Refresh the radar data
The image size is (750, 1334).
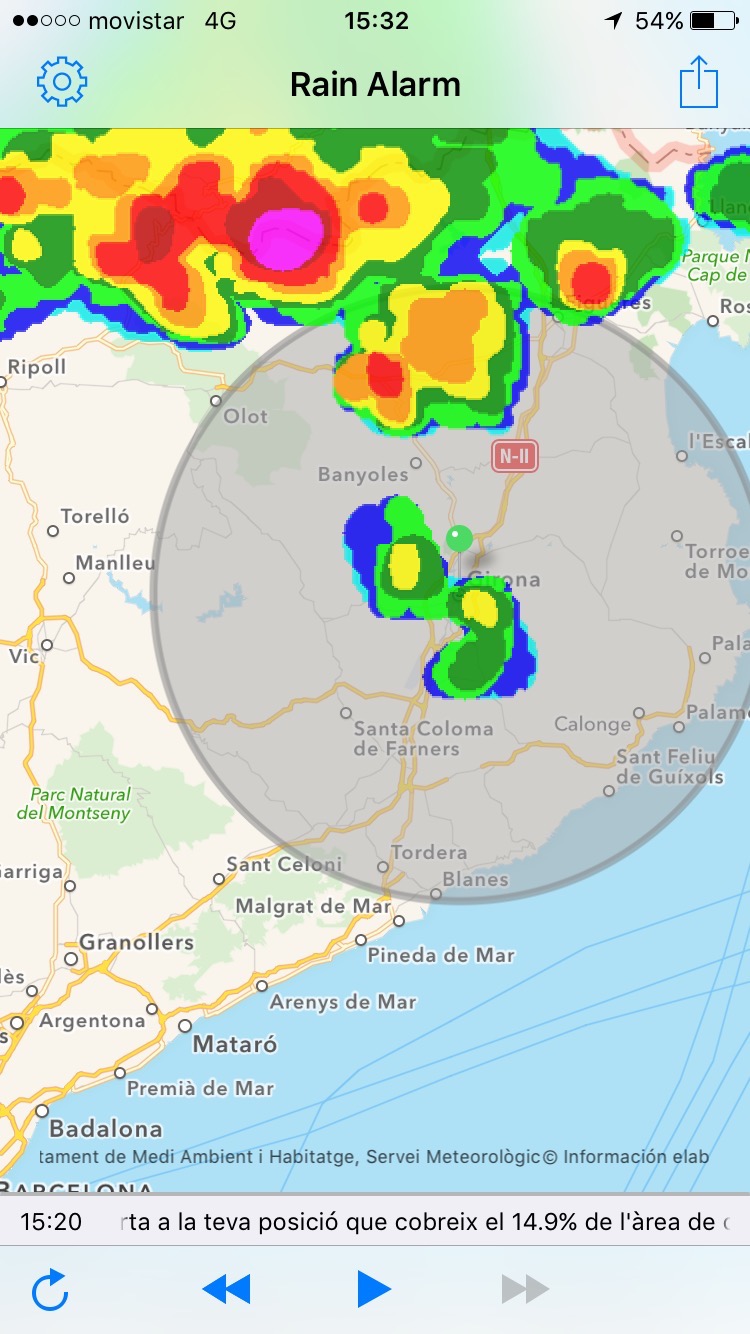tap(50, 1290)
